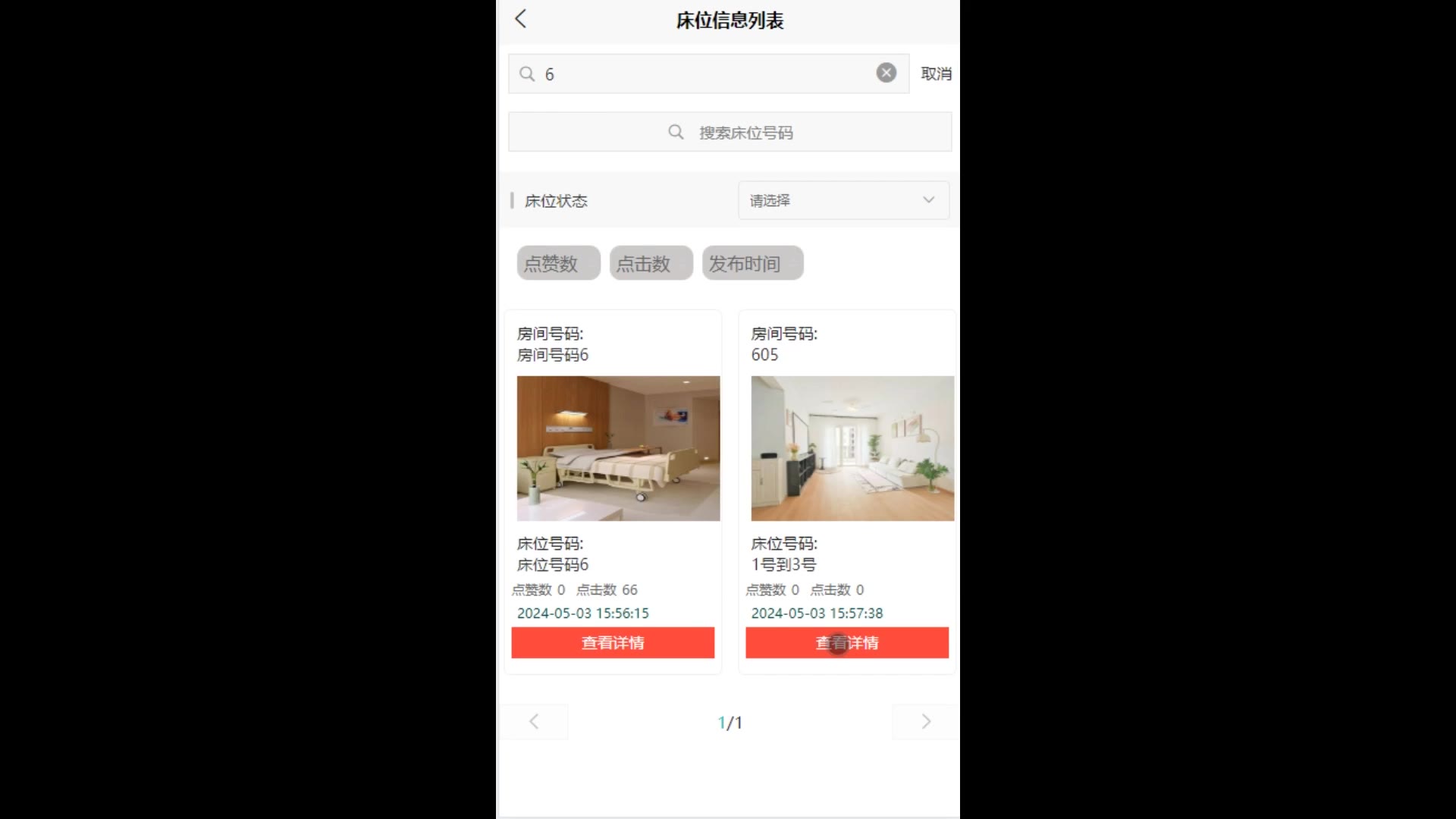Clear the search text with the X icon
Screen dimensions: 1456x819
pyautogui.click(x=886, y=73)
